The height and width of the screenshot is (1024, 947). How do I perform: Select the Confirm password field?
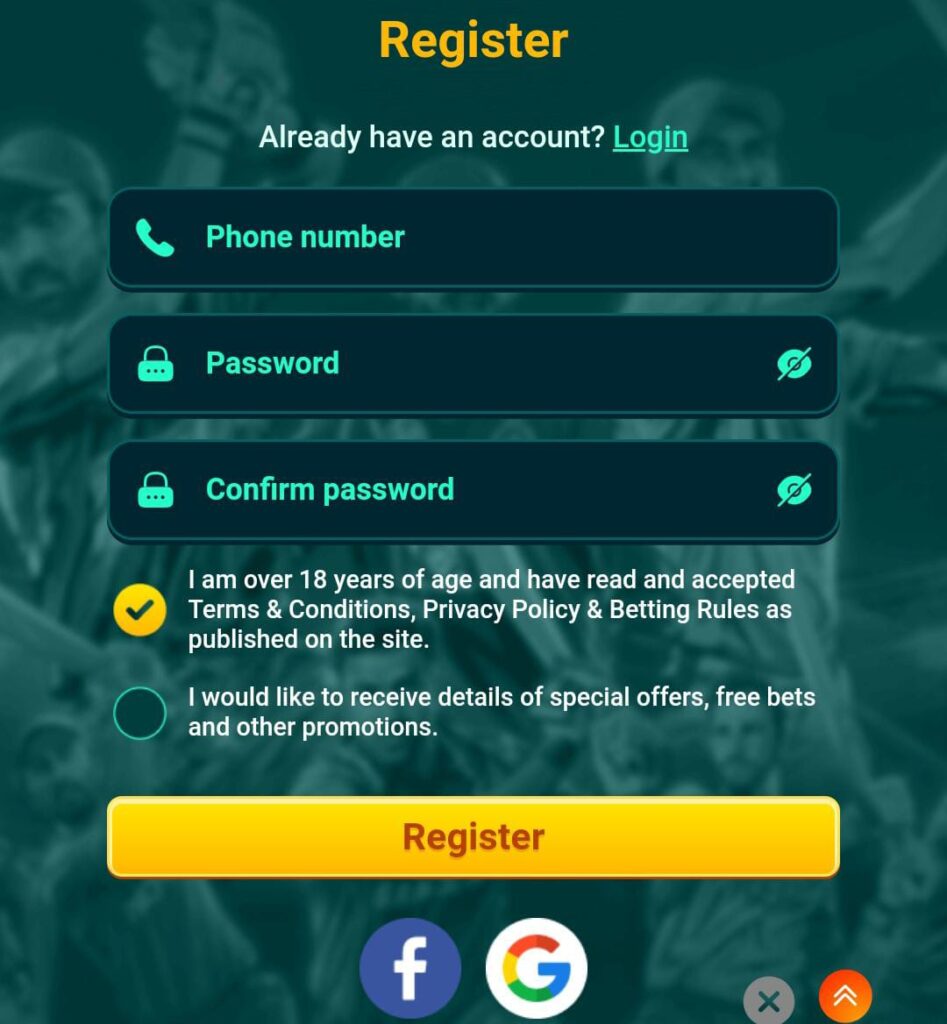450,490
